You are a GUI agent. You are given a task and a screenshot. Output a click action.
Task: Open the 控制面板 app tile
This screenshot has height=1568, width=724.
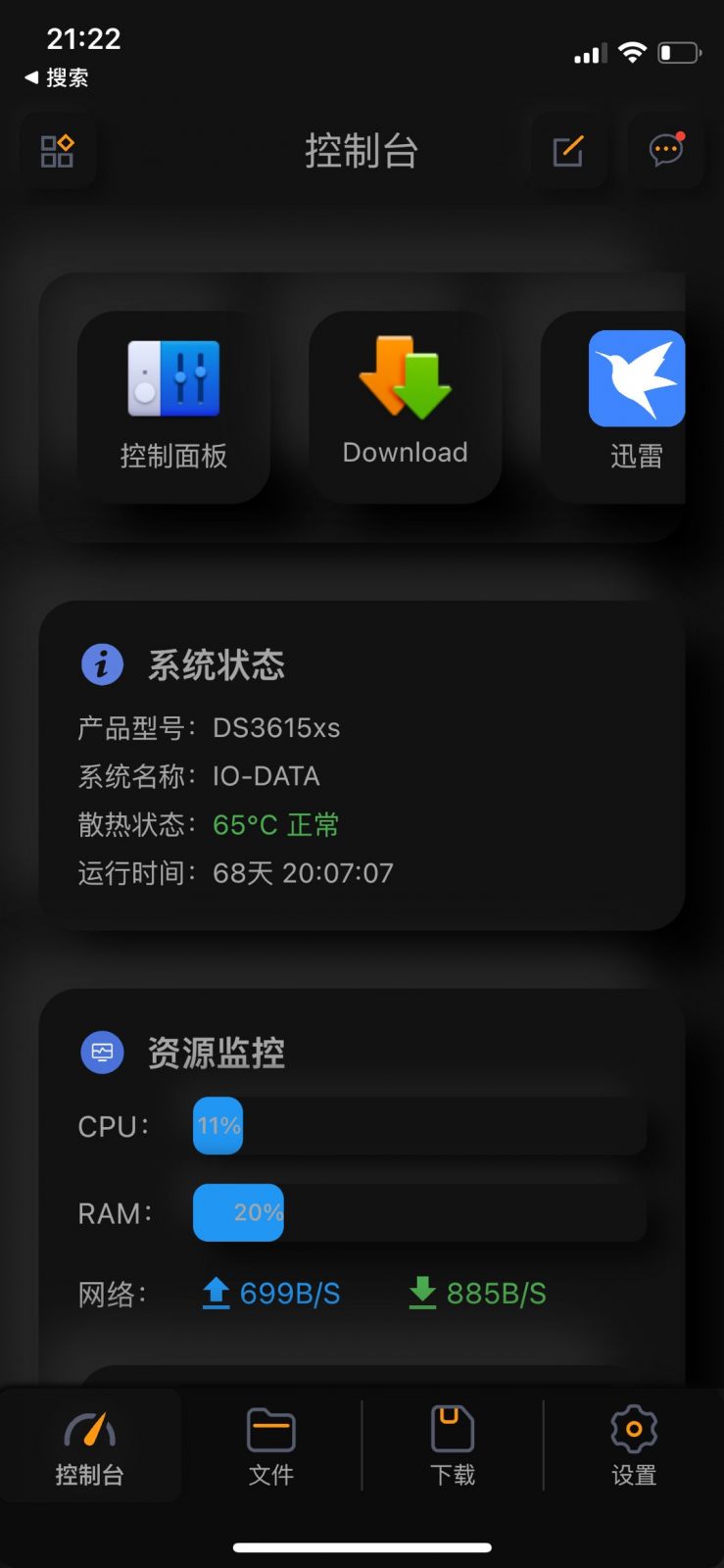173,407
